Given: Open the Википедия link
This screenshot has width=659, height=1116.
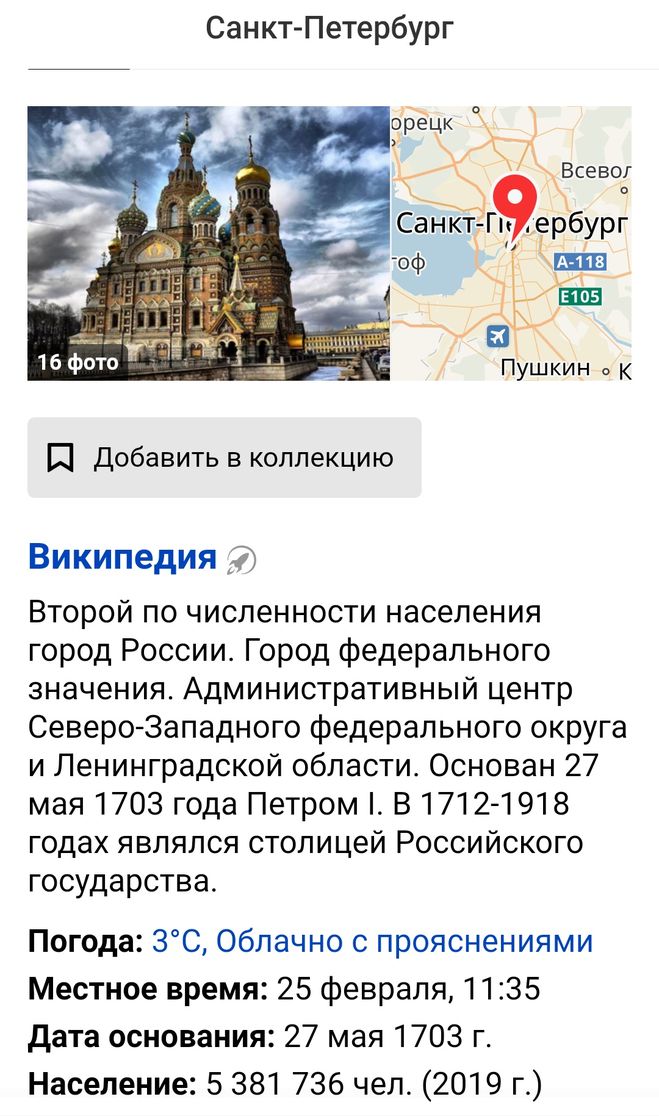Looking at the screenshot, I should click(x=122, y=556).
